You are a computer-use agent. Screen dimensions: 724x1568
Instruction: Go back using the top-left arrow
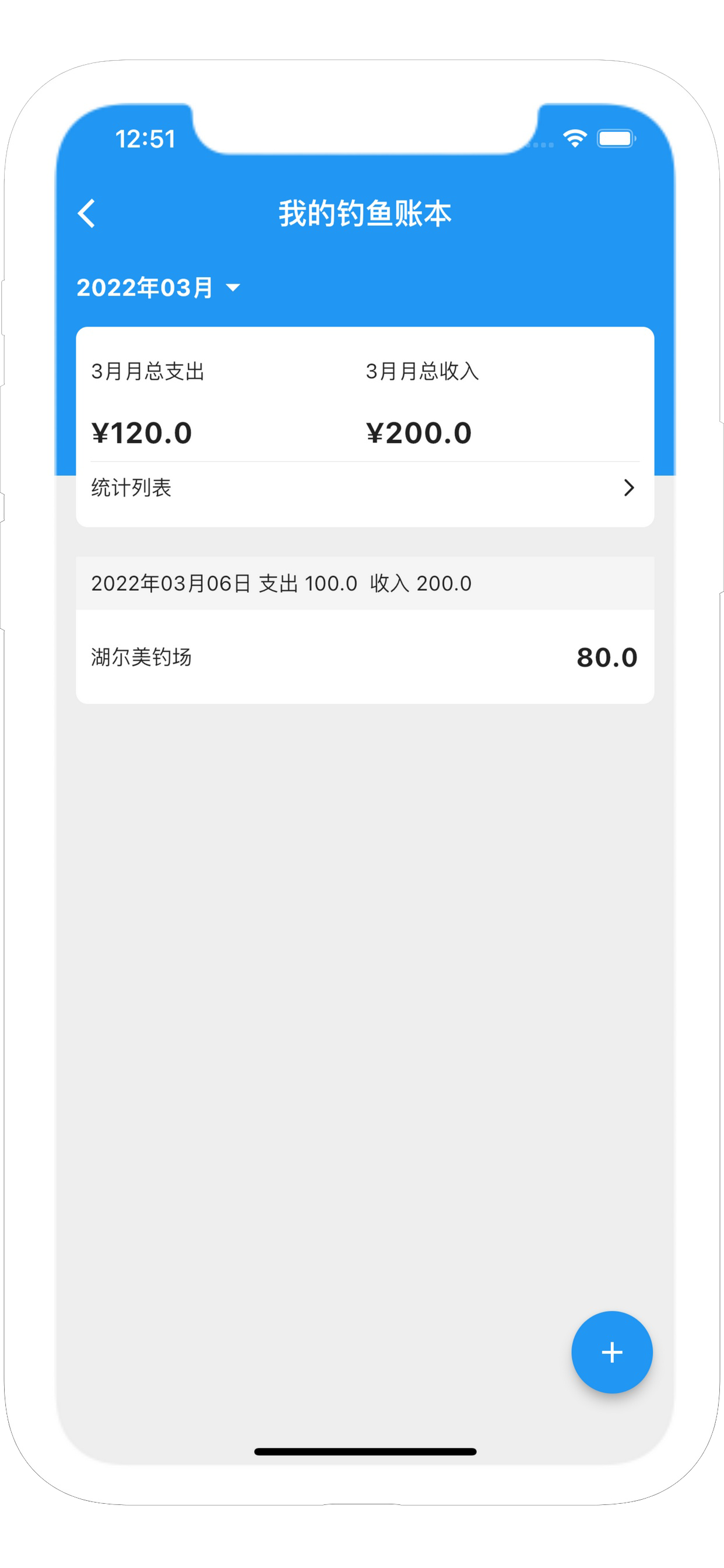pos(87,213)
